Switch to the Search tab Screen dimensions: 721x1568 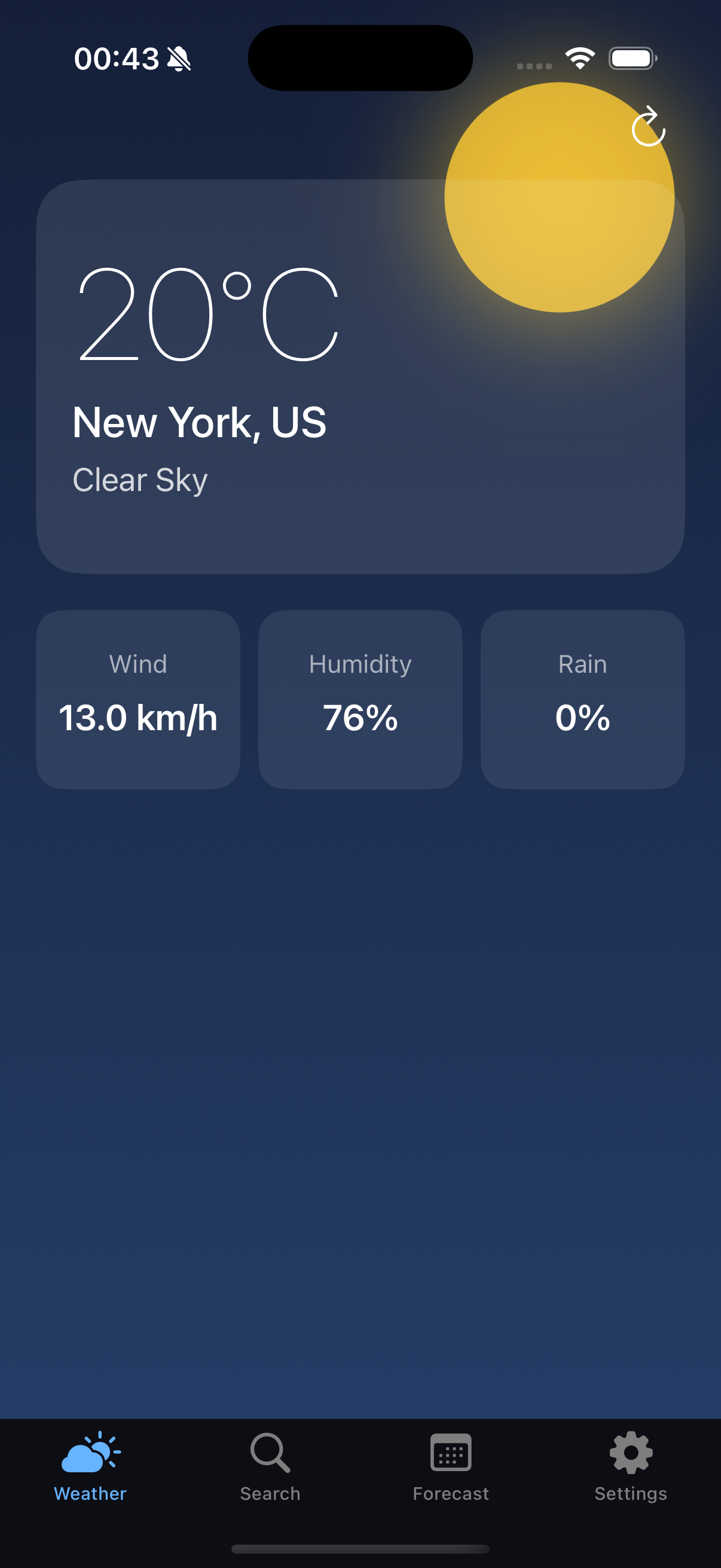click(270, 1473)
